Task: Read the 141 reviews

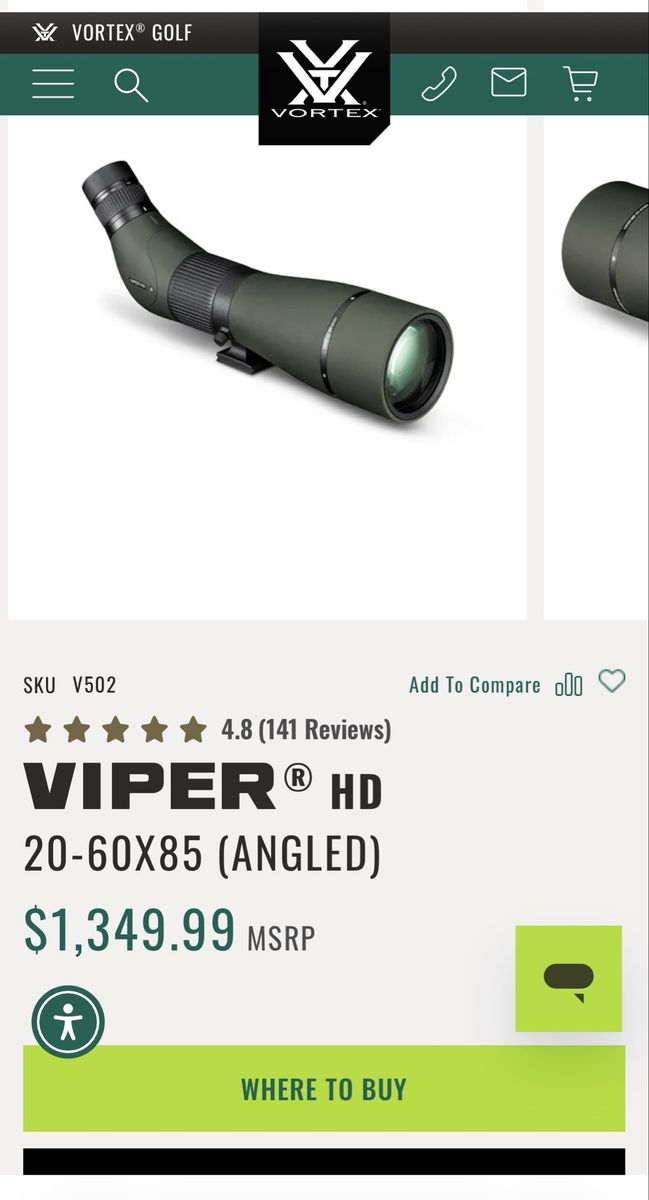Action: tap(324, 730)
